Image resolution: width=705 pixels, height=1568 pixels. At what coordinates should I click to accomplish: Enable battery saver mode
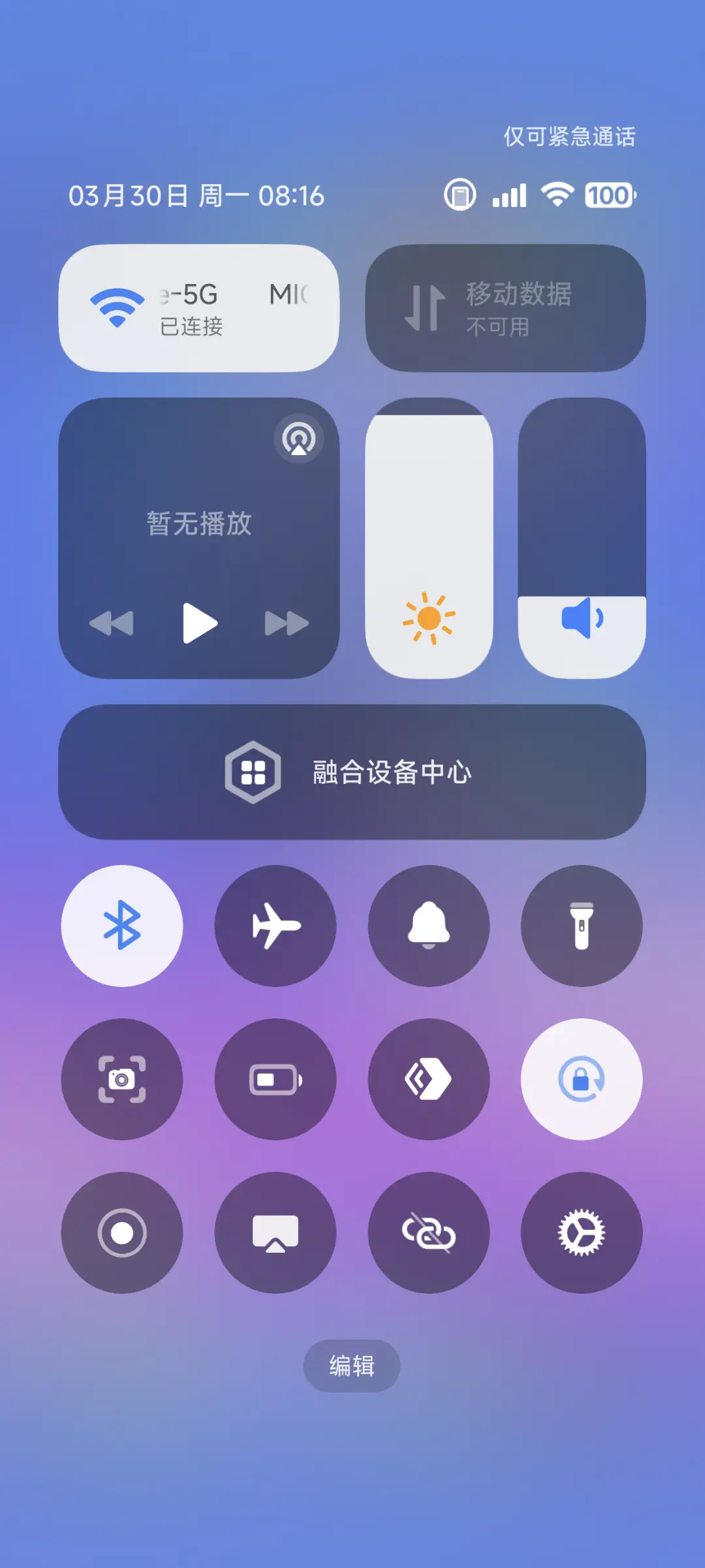(275, 1079)
